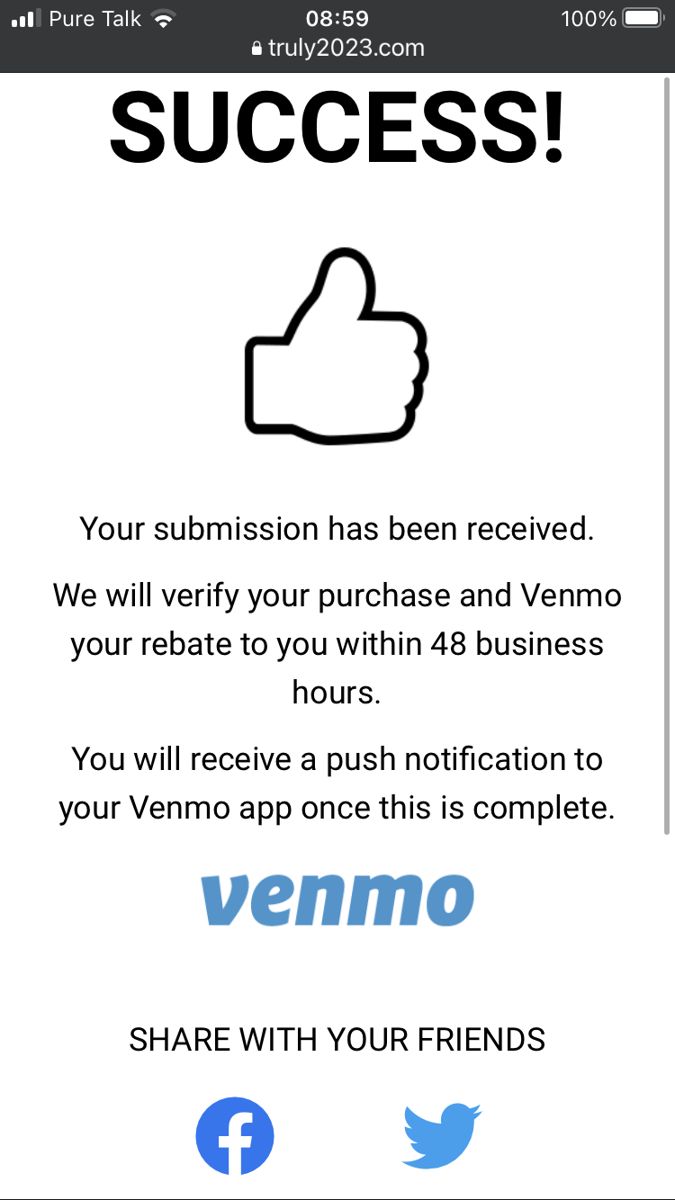Share the rebate page on Facebook
This screenshot has width=675, height=1200.
click(x=235, y=1136)
